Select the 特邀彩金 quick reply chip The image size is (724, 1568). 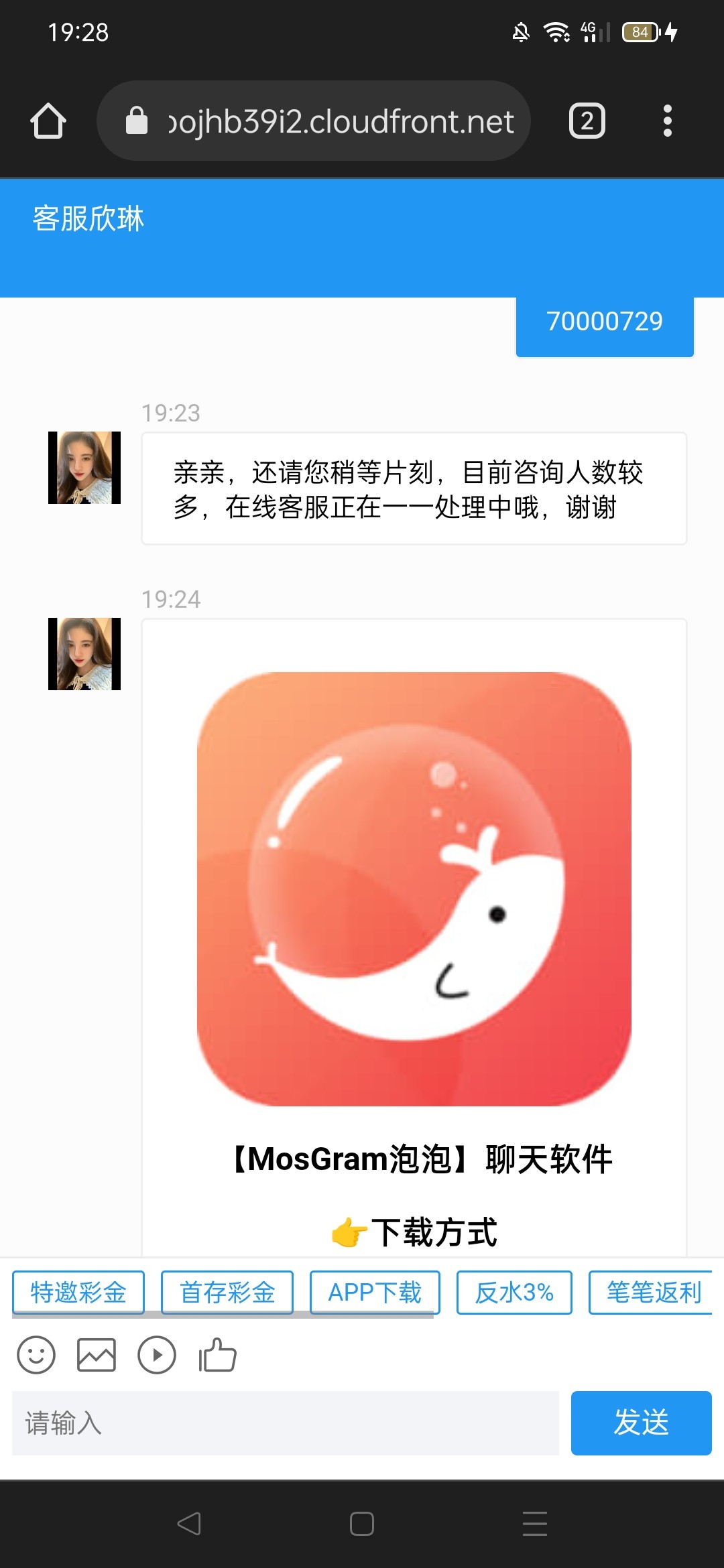(78, 1292)
